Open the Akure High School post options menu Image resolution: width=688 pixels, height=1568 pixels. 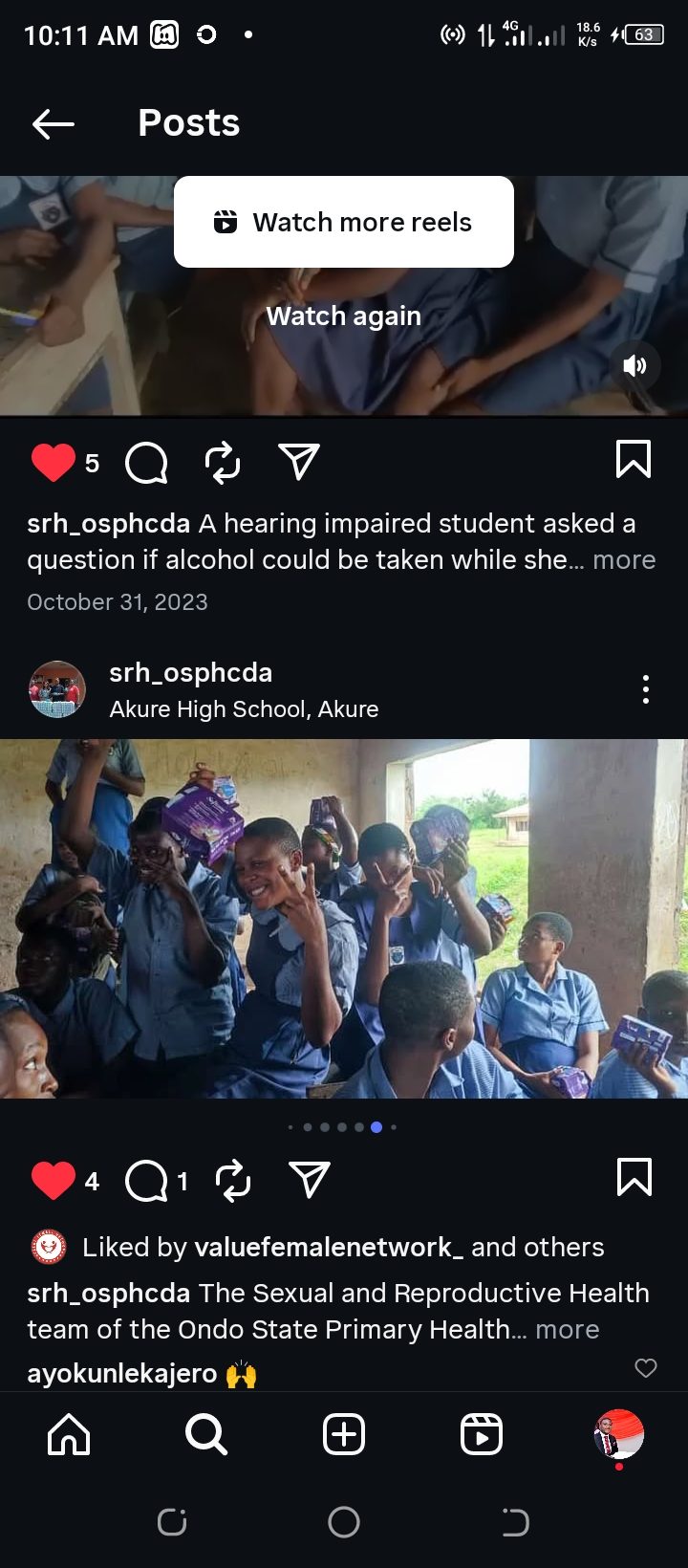click(646, 689)
